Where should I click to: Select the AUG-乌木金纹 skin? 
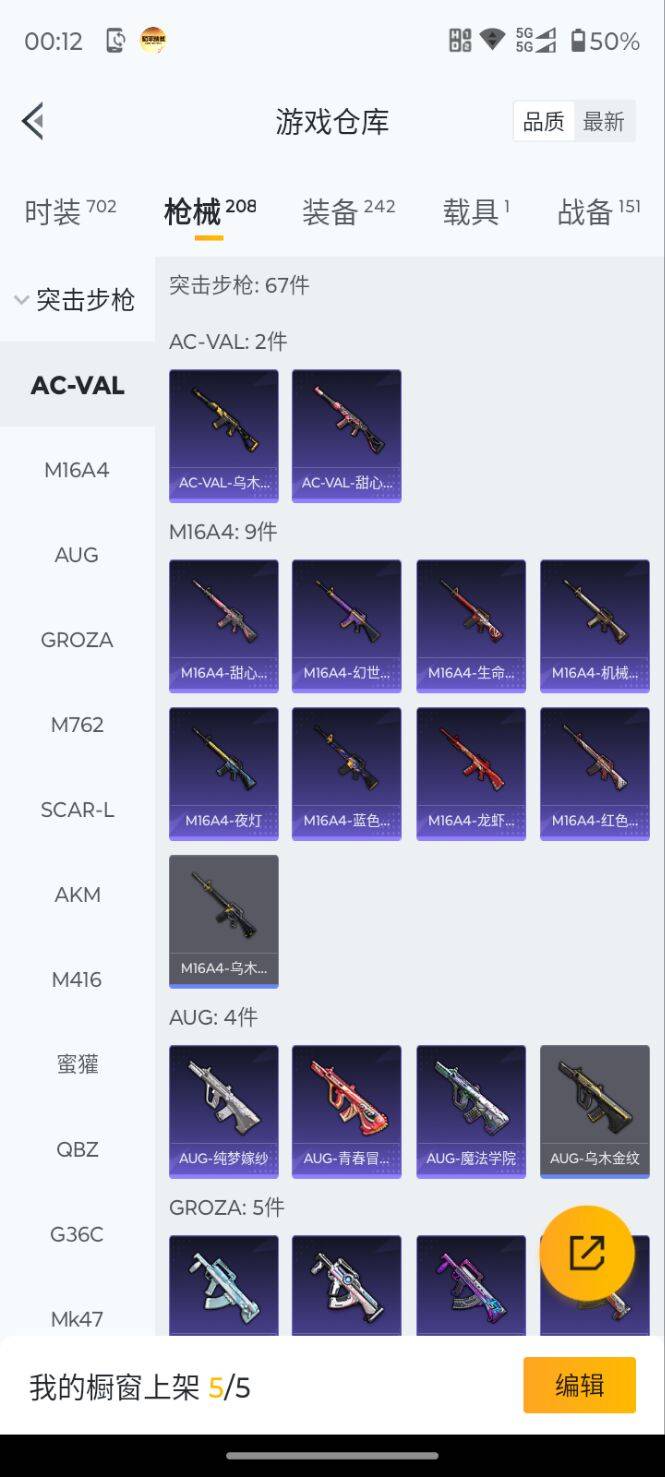tap(595, 1111)
